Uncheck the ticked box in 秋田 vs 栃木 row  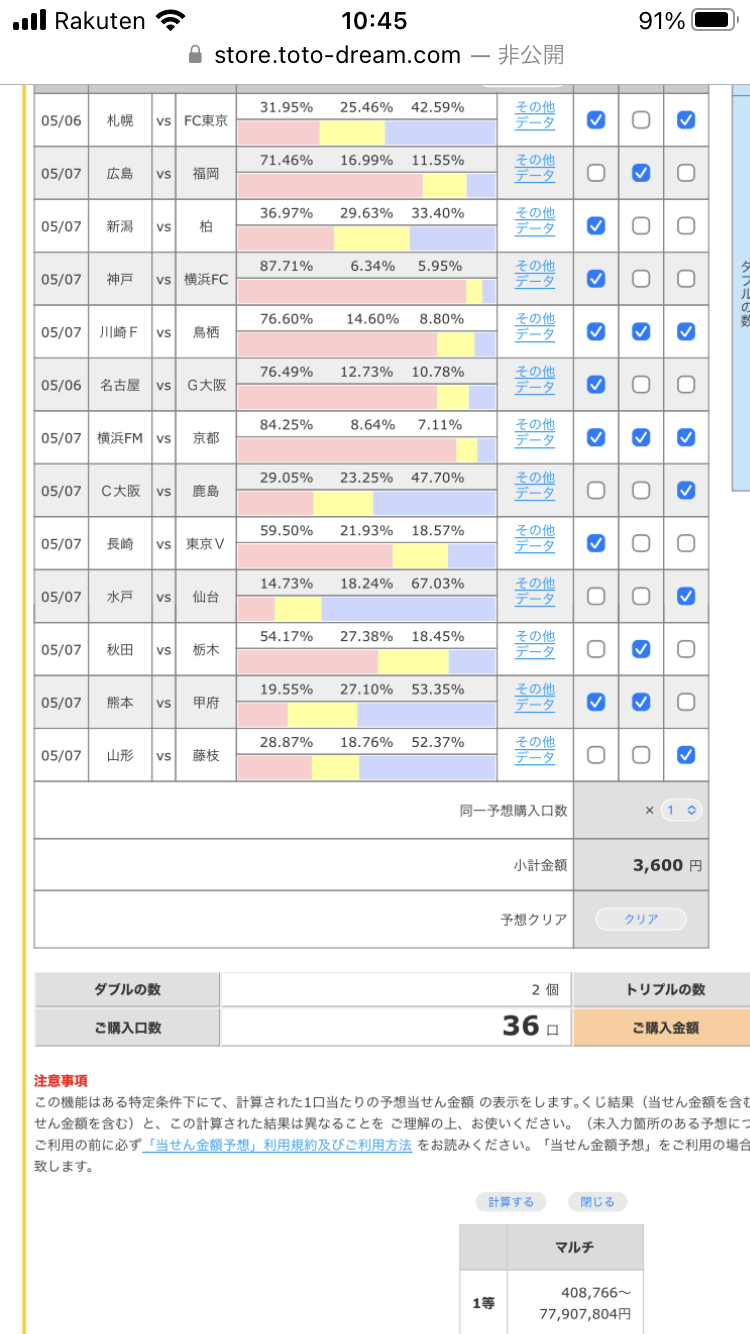click(x=641, y=650)
